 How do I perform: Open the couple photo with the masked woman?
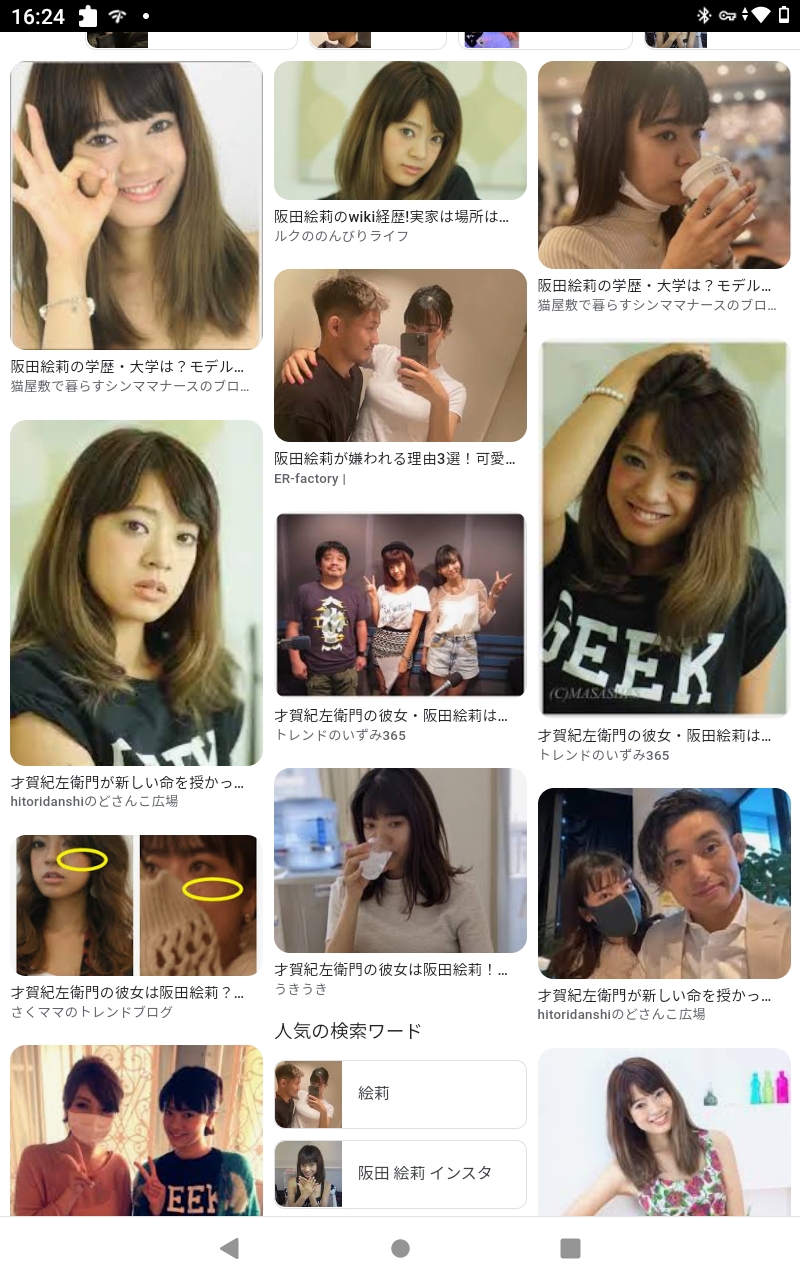coord(664,883)
